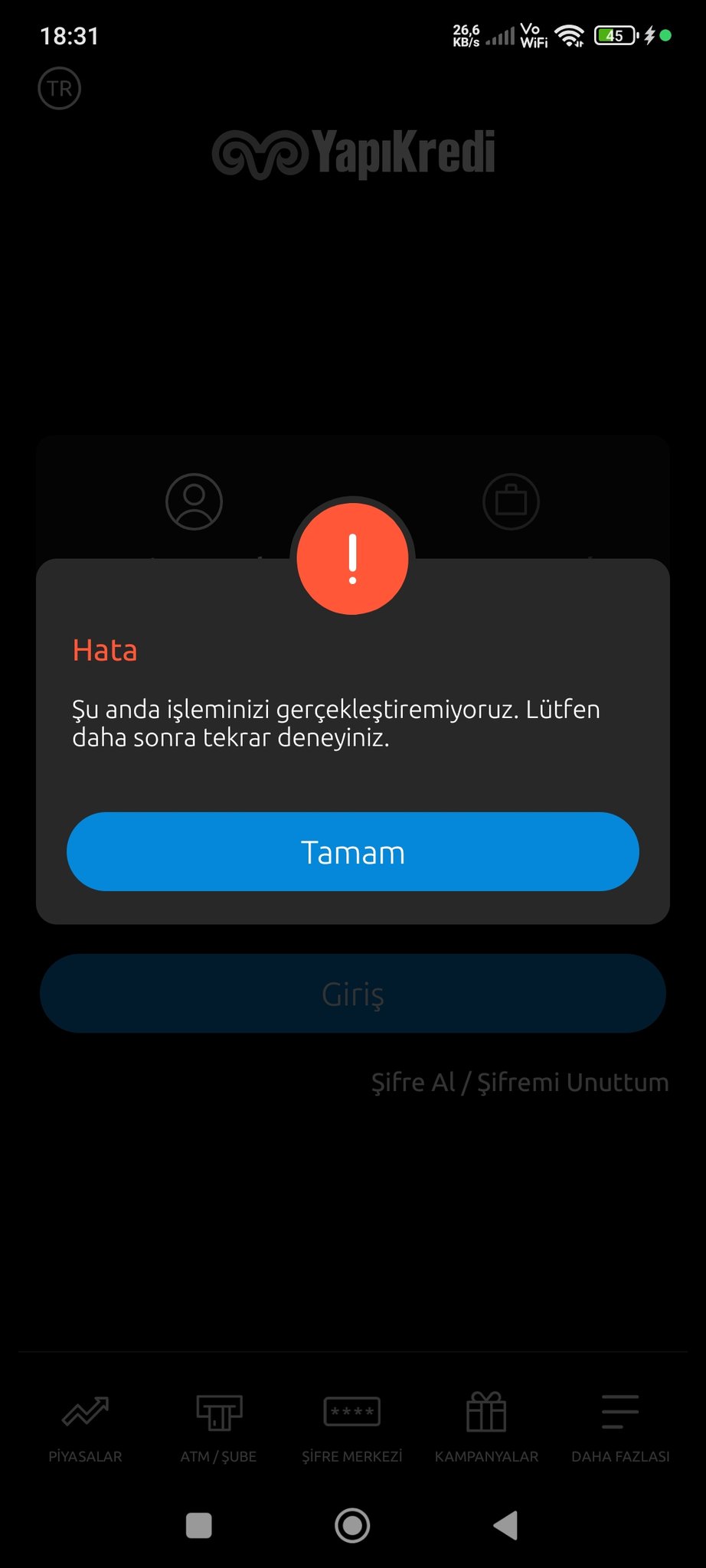706x1568 pixels.
Task: Tap the YapıKredi logo
Action: 352,153
